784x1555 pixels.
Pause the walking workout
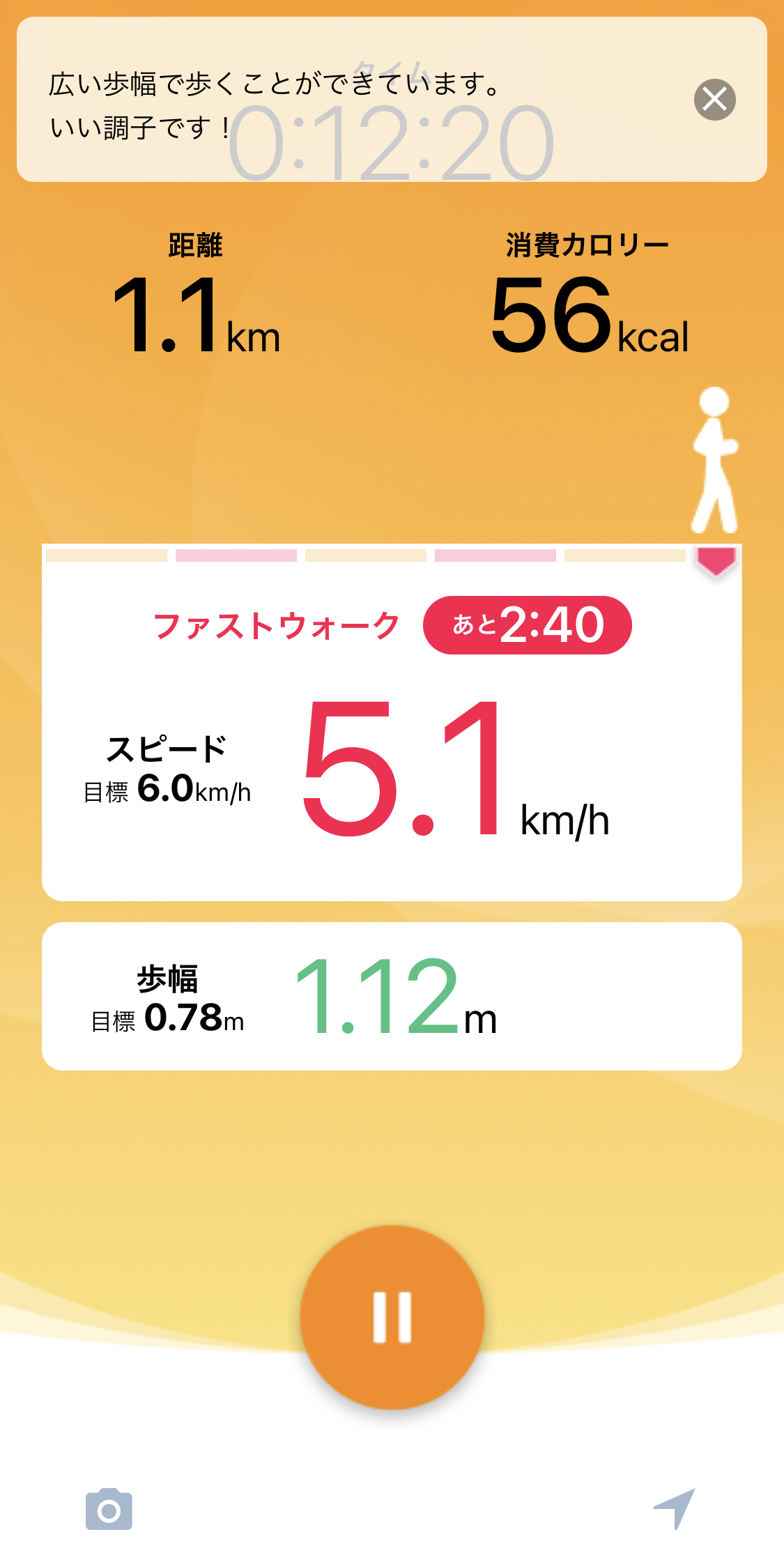(x=392, y=1317)
